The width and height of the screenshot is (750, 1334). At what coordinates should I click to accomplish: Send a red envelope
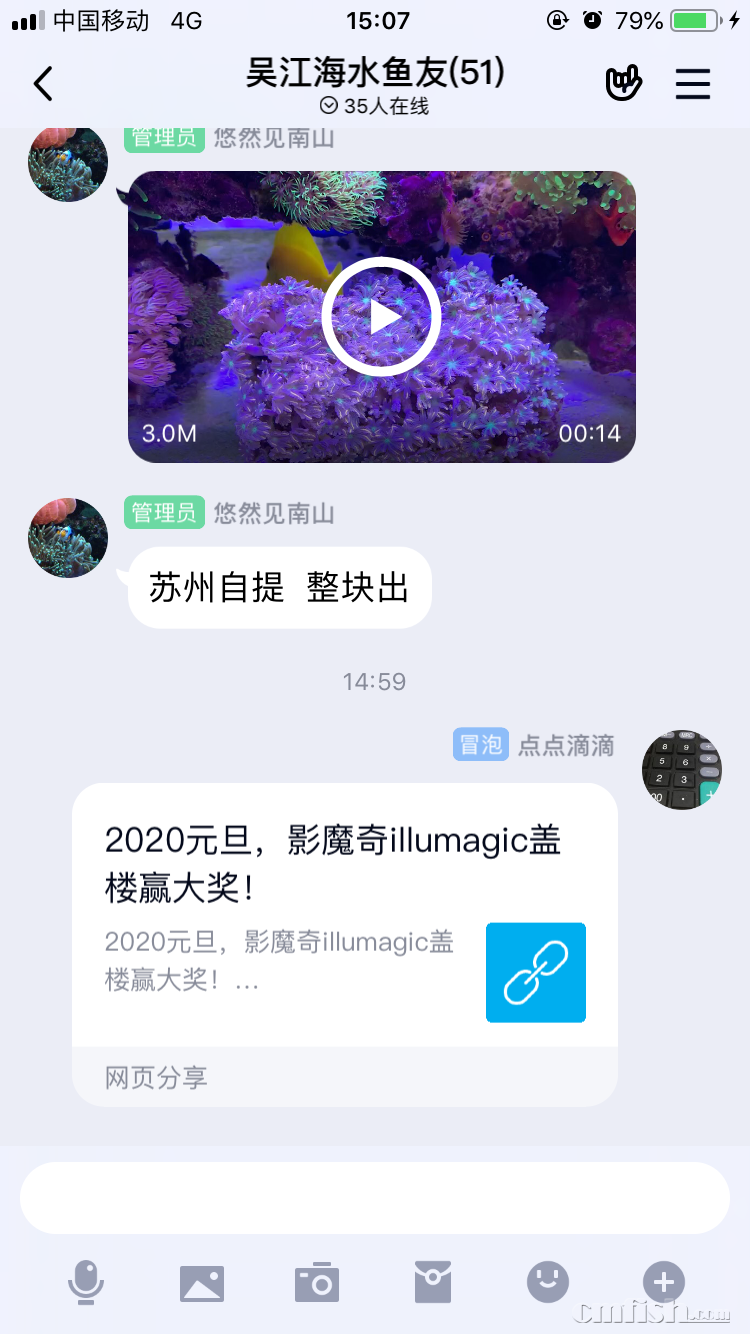(433, 1282)
